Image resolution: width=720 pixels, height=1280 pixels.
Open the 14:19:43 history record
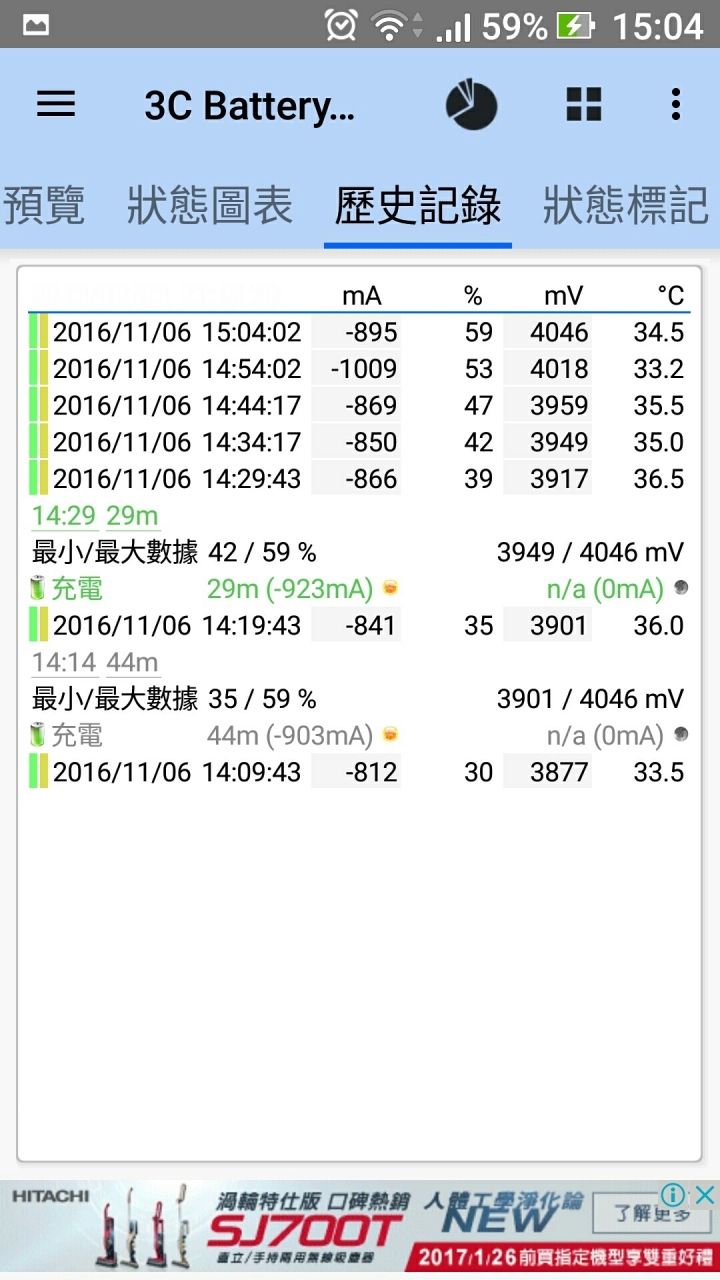[358, 626]
